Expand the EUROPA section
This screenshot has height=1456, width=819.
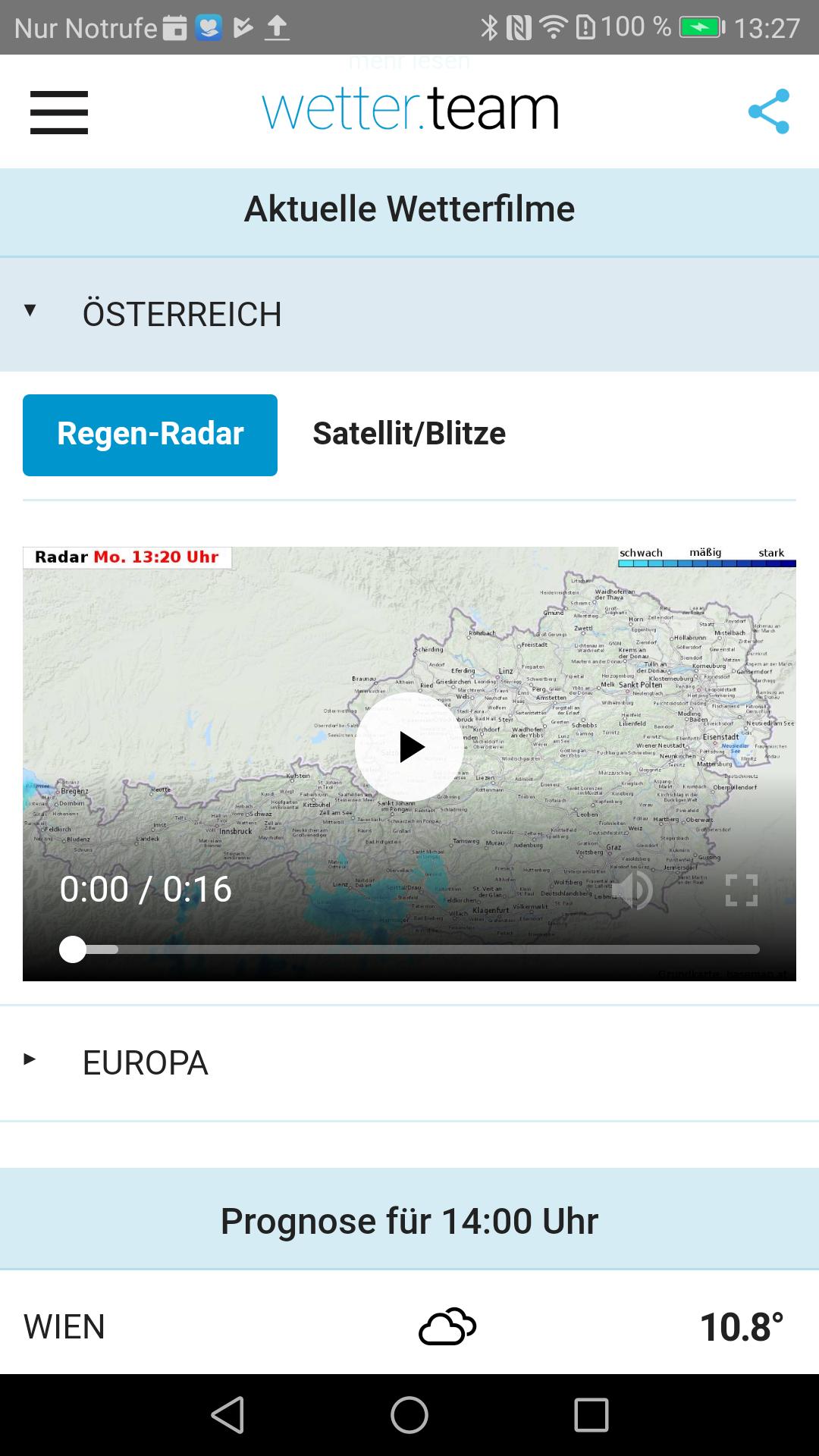(x=144, y=1062)
